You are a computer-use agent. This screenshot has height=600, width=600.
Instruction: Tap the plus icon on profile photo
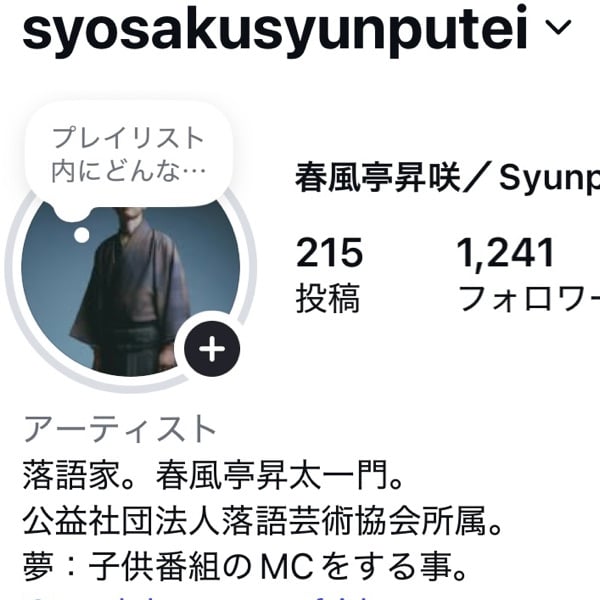coord(213,349)
